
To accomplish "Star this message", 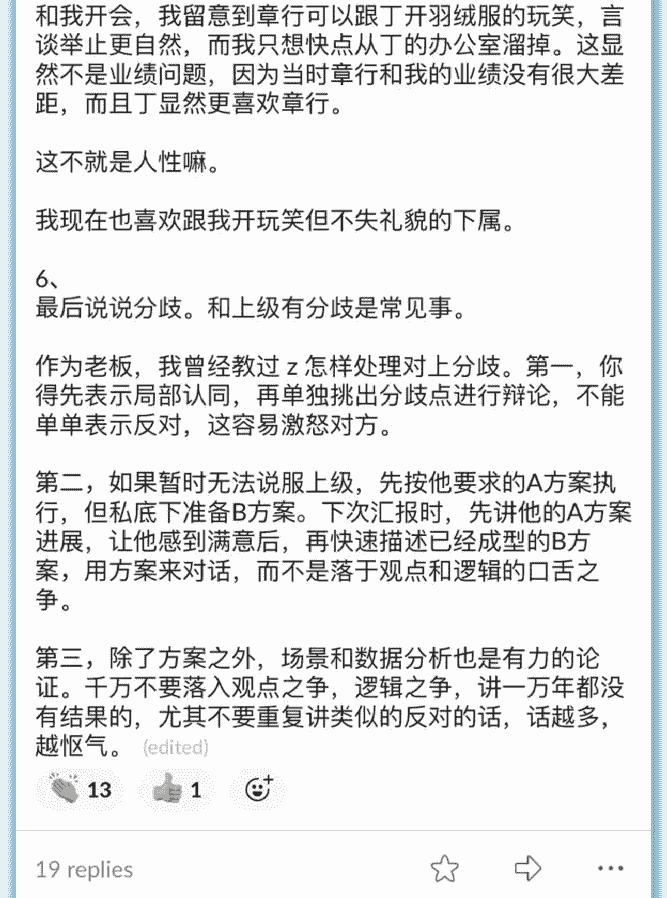I will [444, 868].
